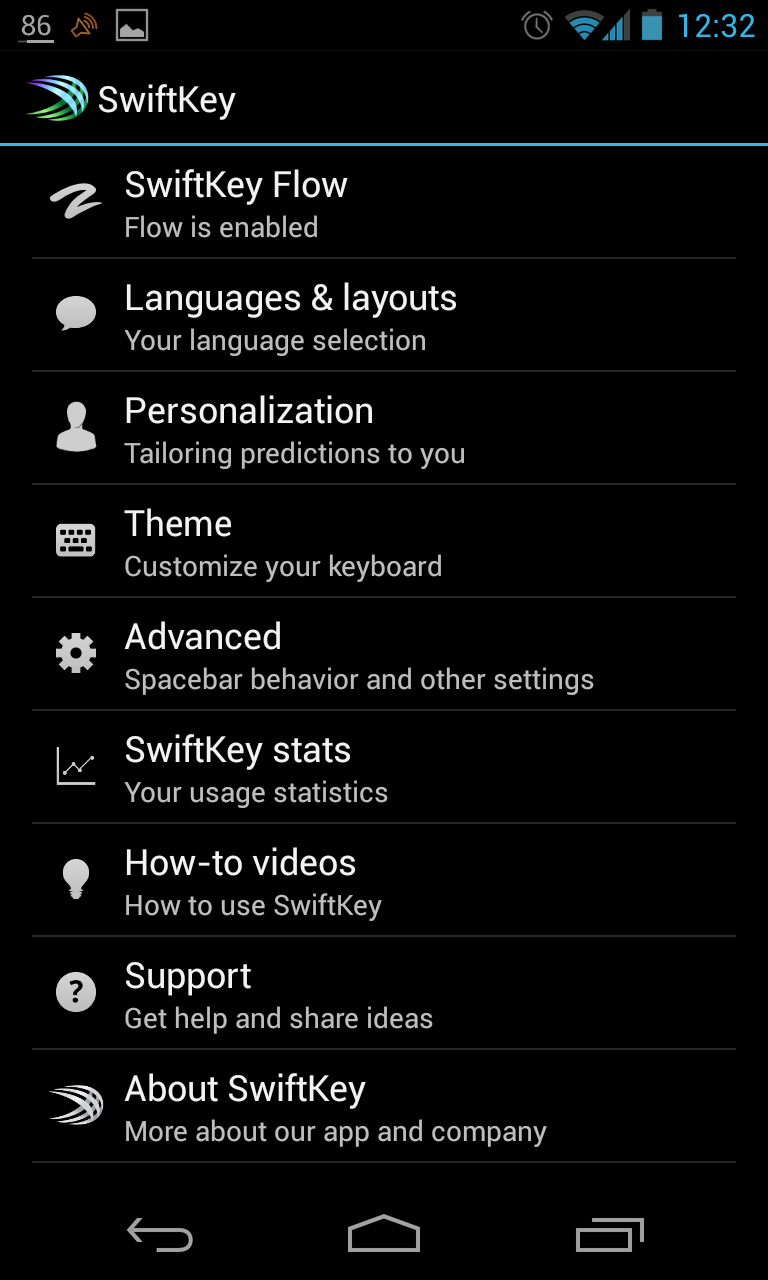Go to the home screen
This screenshot has width=768, height=1280.
pyautogui.click(x=384, y=1235)
